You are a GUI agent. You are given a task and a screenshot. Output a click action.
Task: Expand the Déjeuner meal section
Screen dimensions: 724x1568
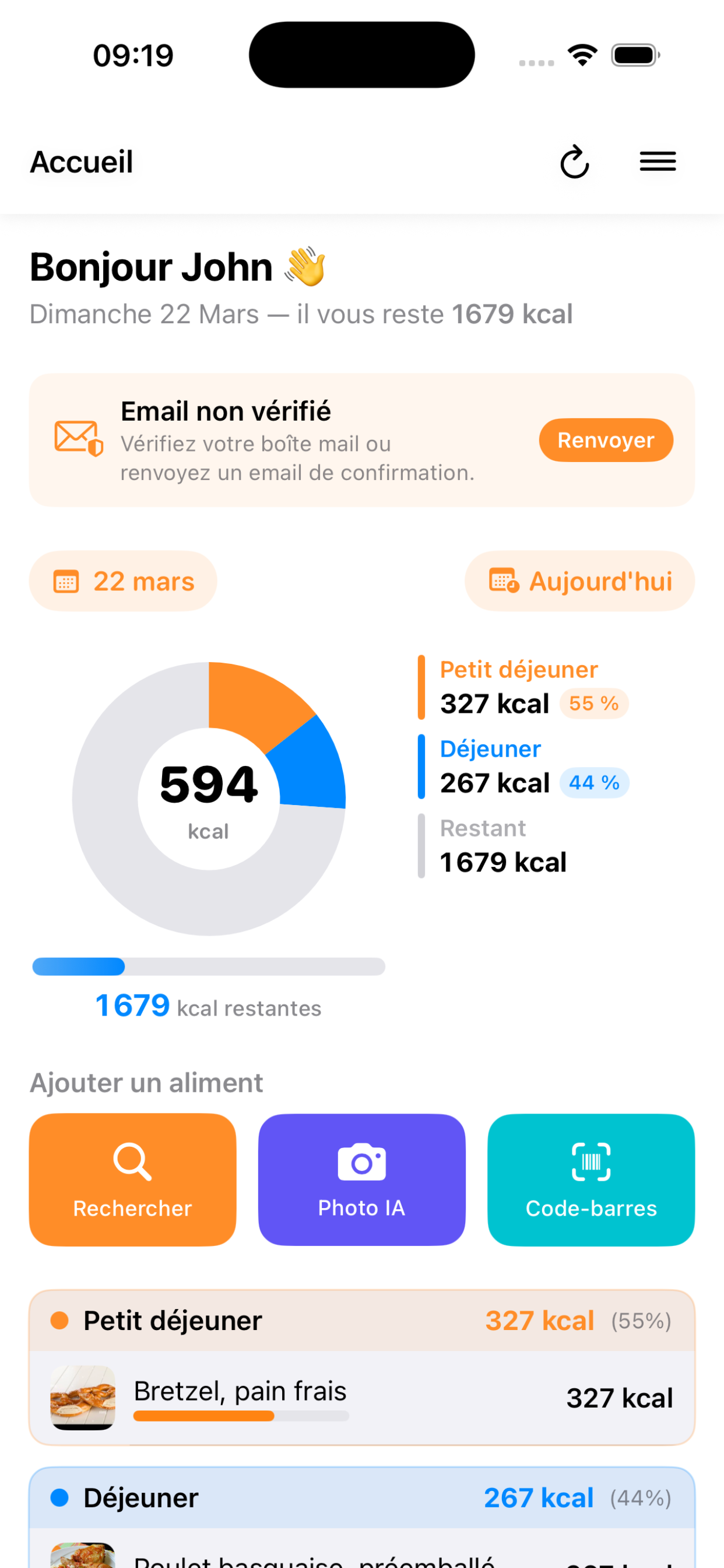pos(141,1497)
